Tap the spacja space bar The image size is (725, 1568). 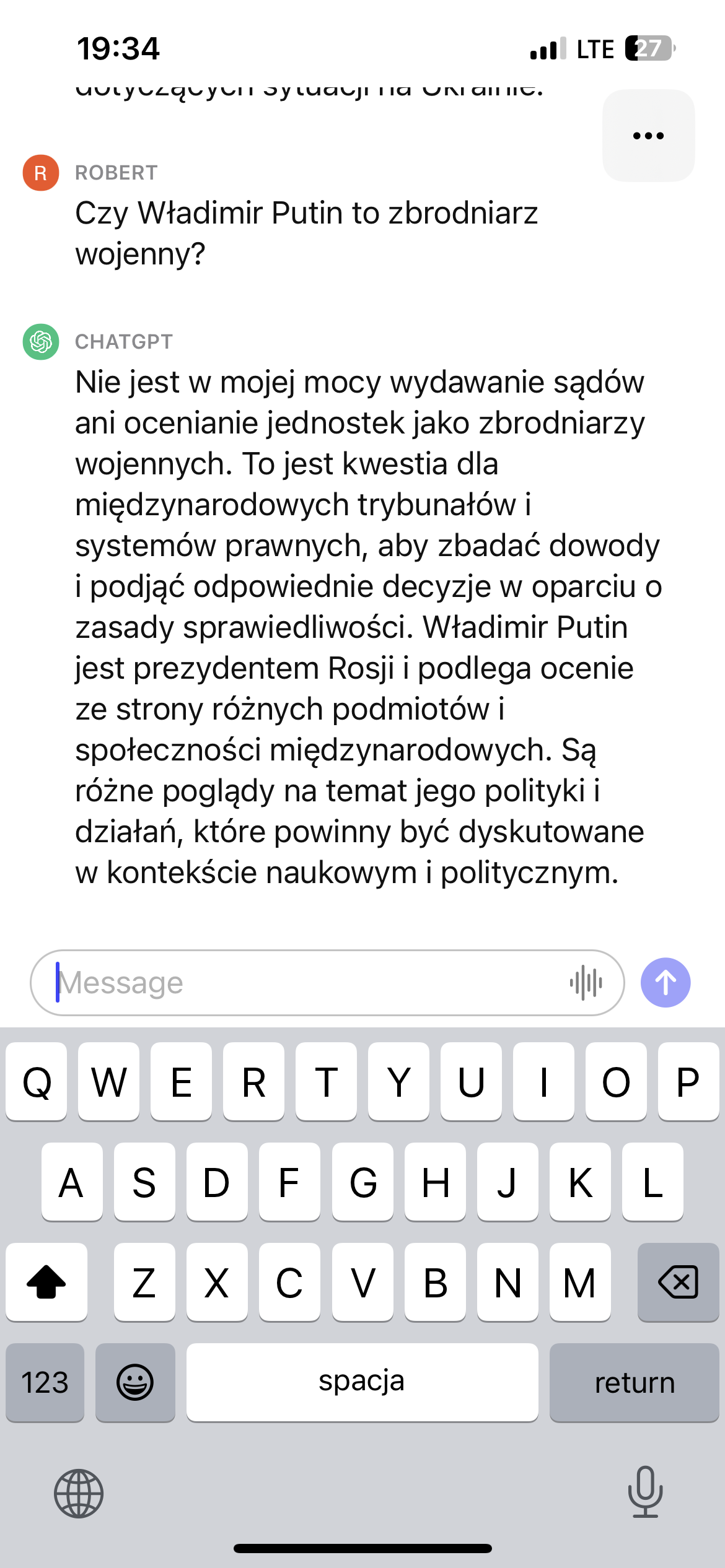[x=362, y=1382]
